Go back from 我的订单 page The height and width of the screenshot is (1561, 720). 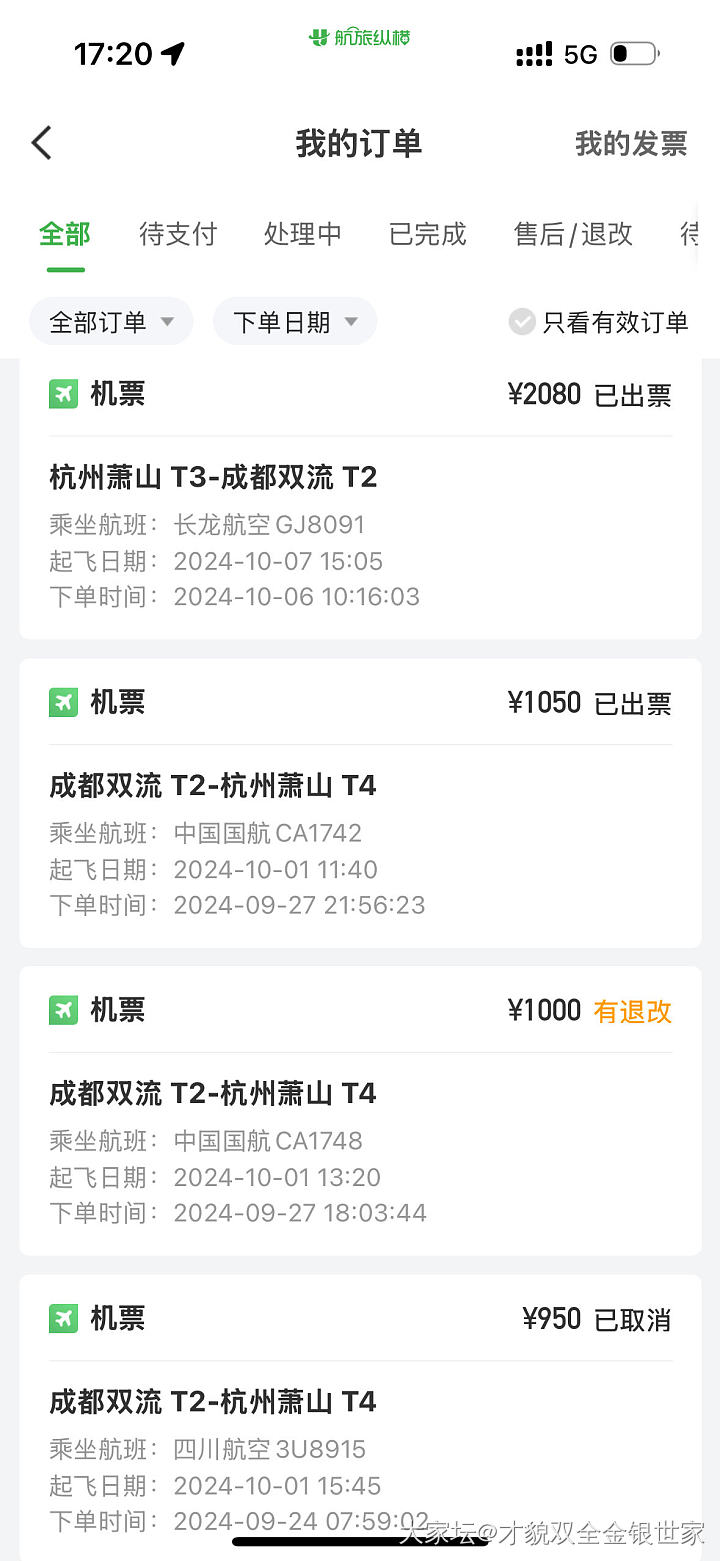[41, 143]
